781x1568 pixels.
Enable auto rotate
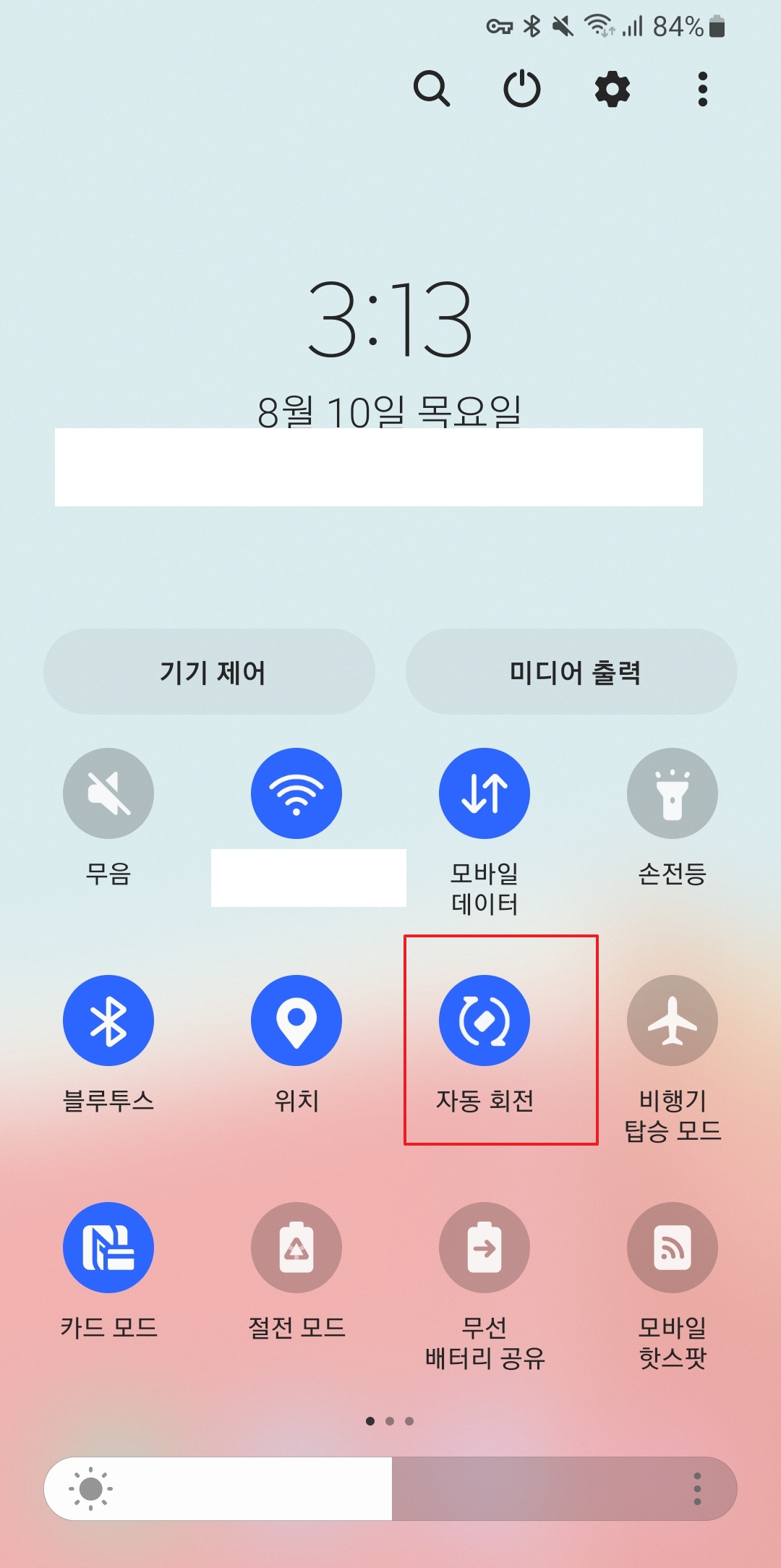485,1021
